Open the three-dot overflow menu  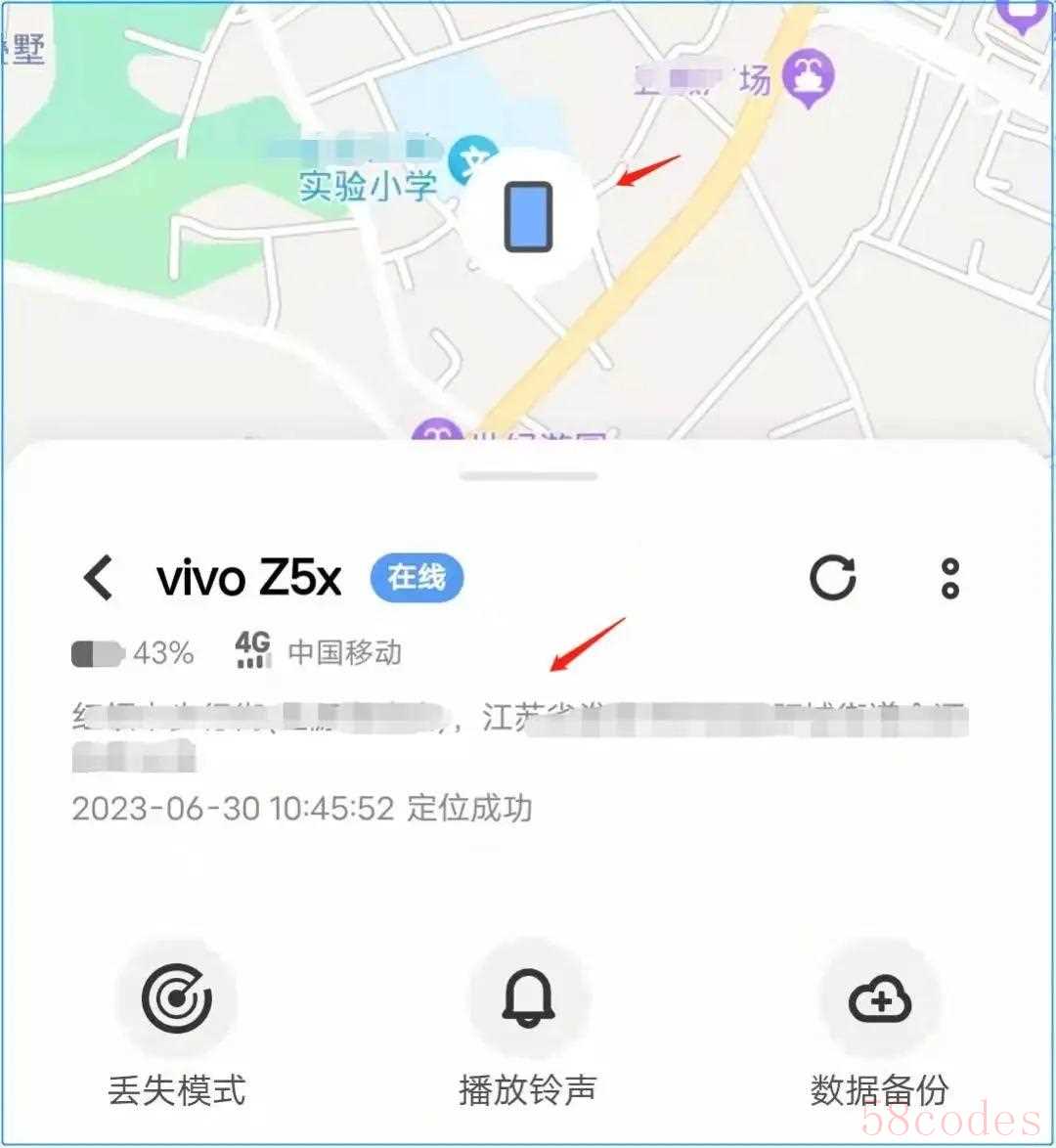949,577
